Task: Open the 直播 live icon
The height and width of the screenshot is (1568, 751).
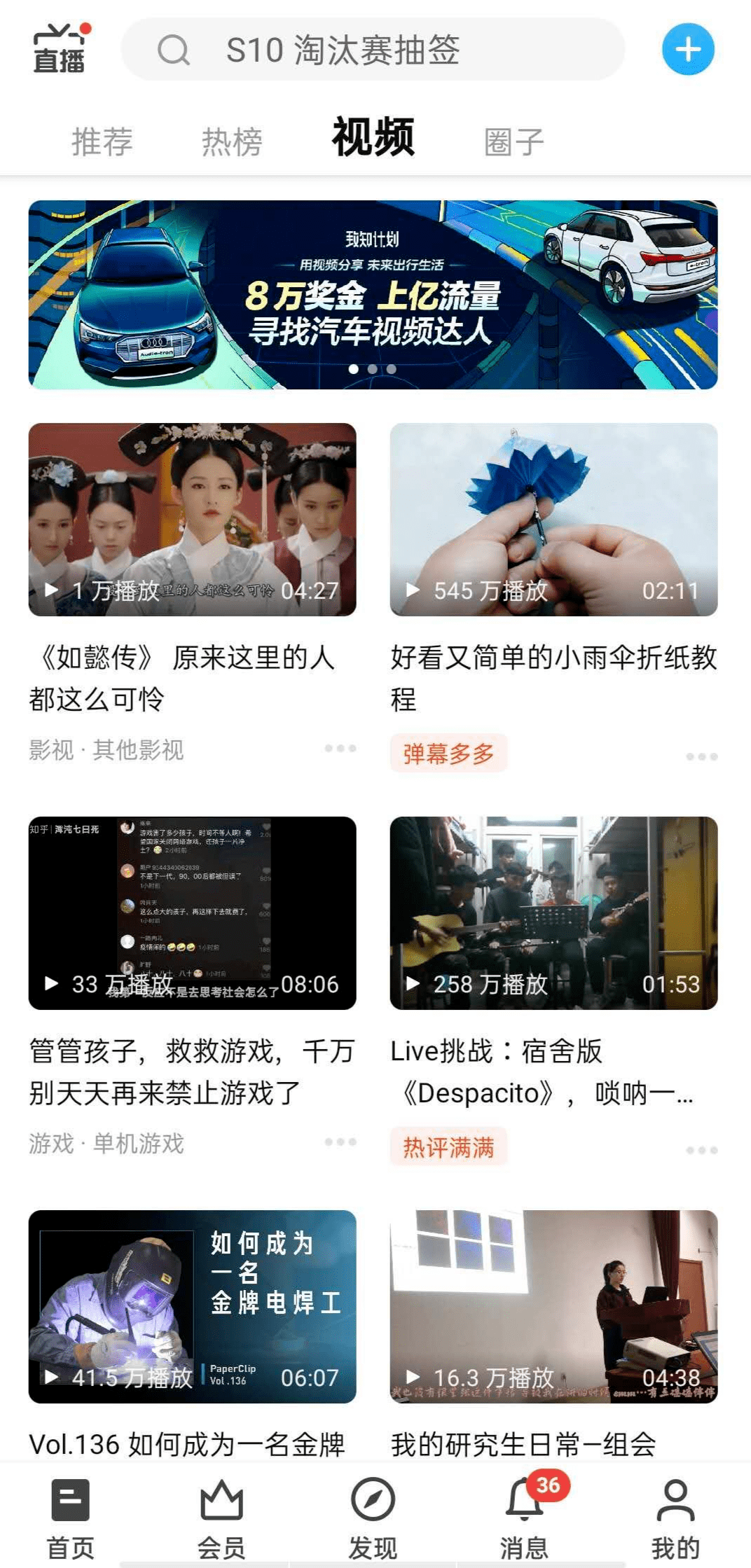Action: [x=61, y=49]
